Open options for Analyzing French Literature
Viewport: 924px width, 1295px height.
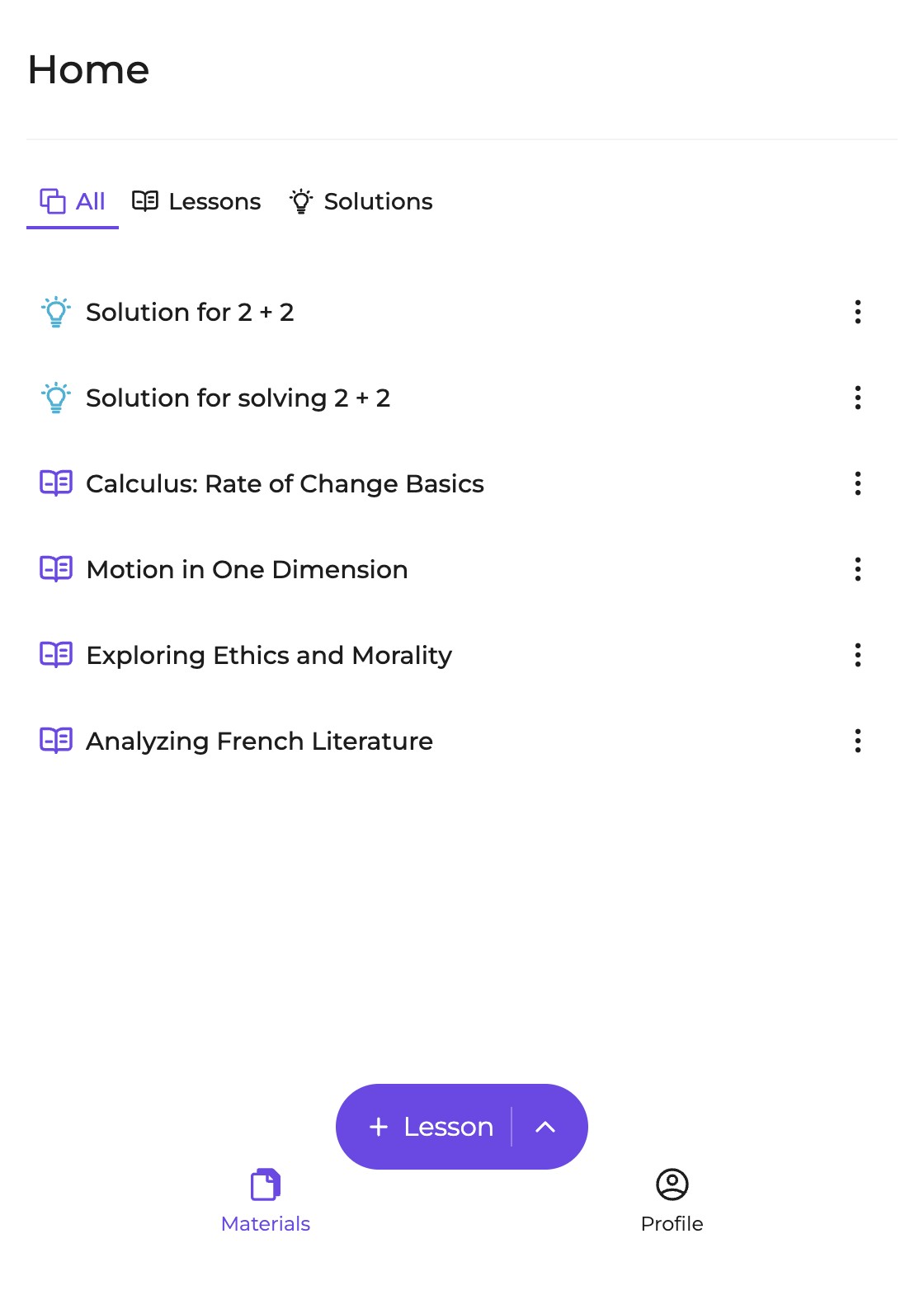point(858,742)
